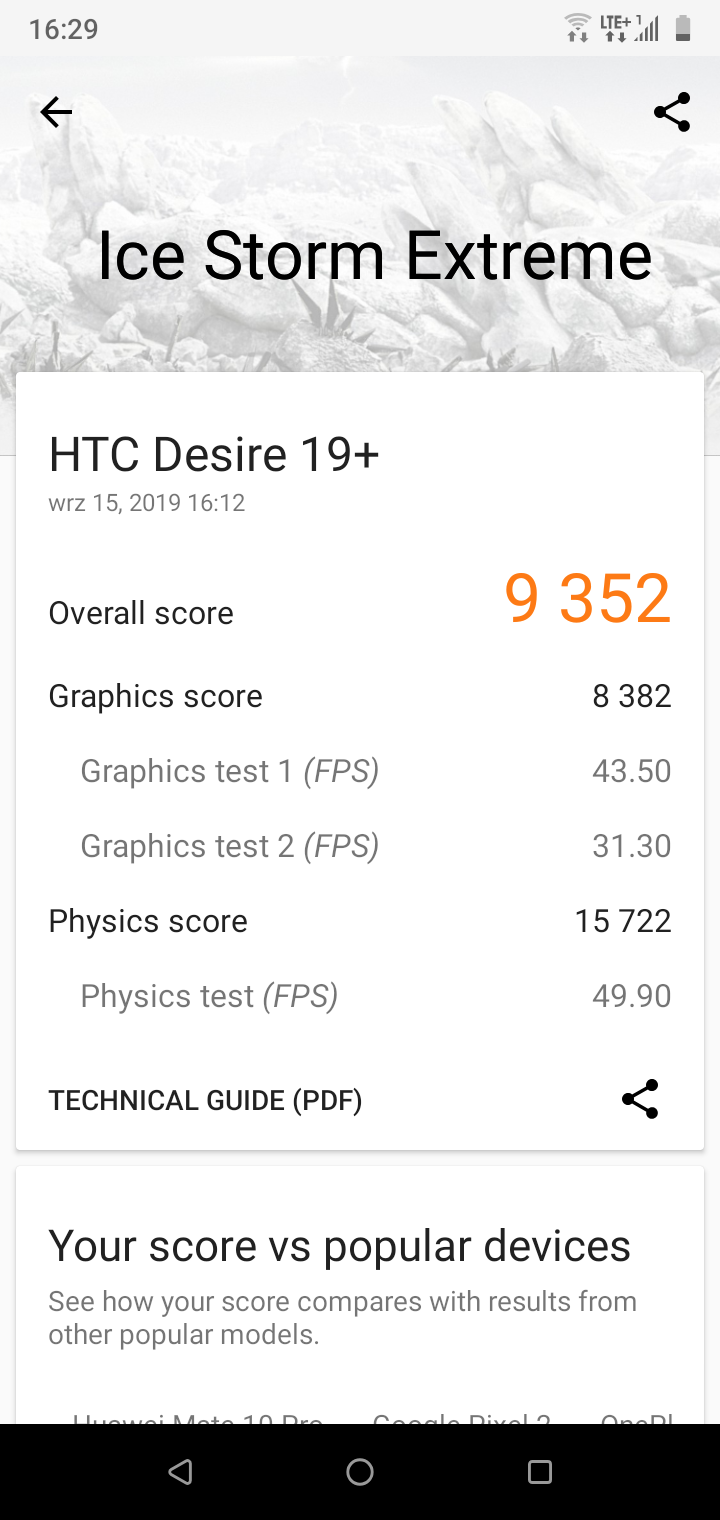Go to the home screen

point(360,1471)
